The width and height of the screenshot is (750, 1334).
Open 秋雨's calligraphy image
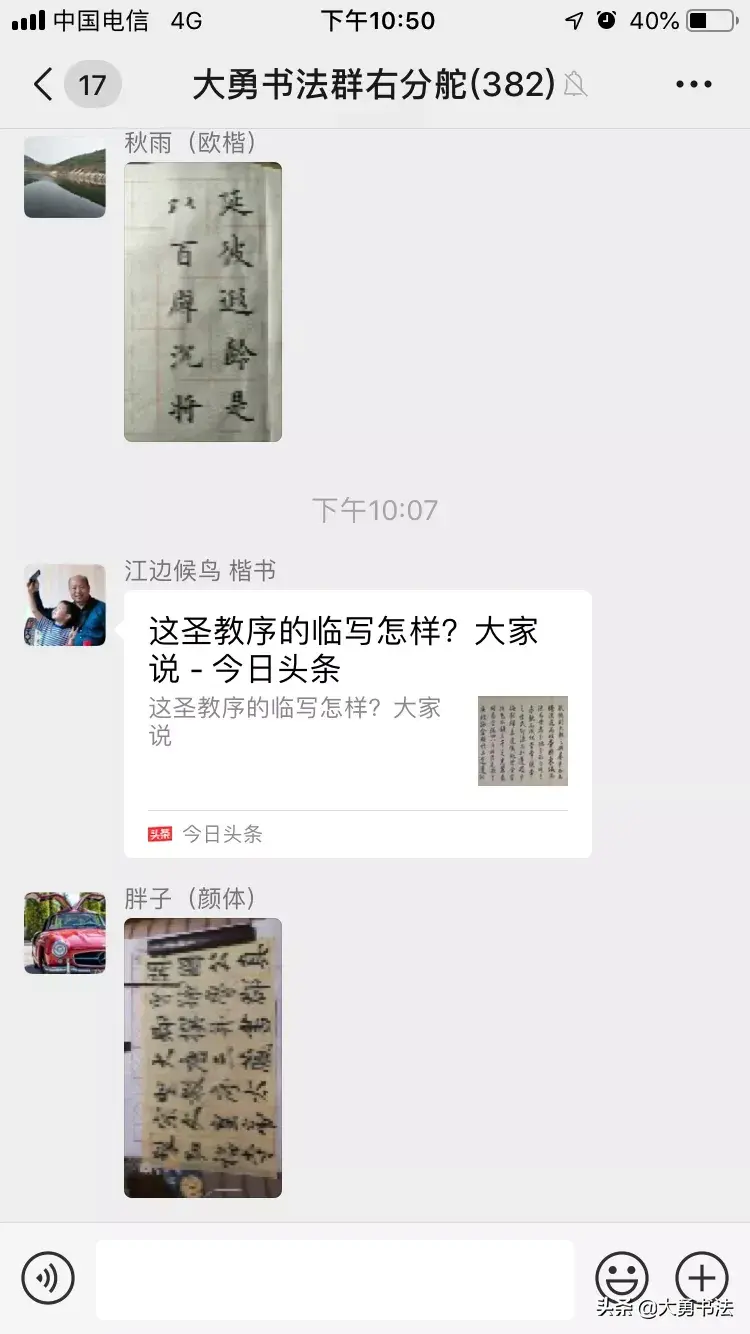(203, 302)
